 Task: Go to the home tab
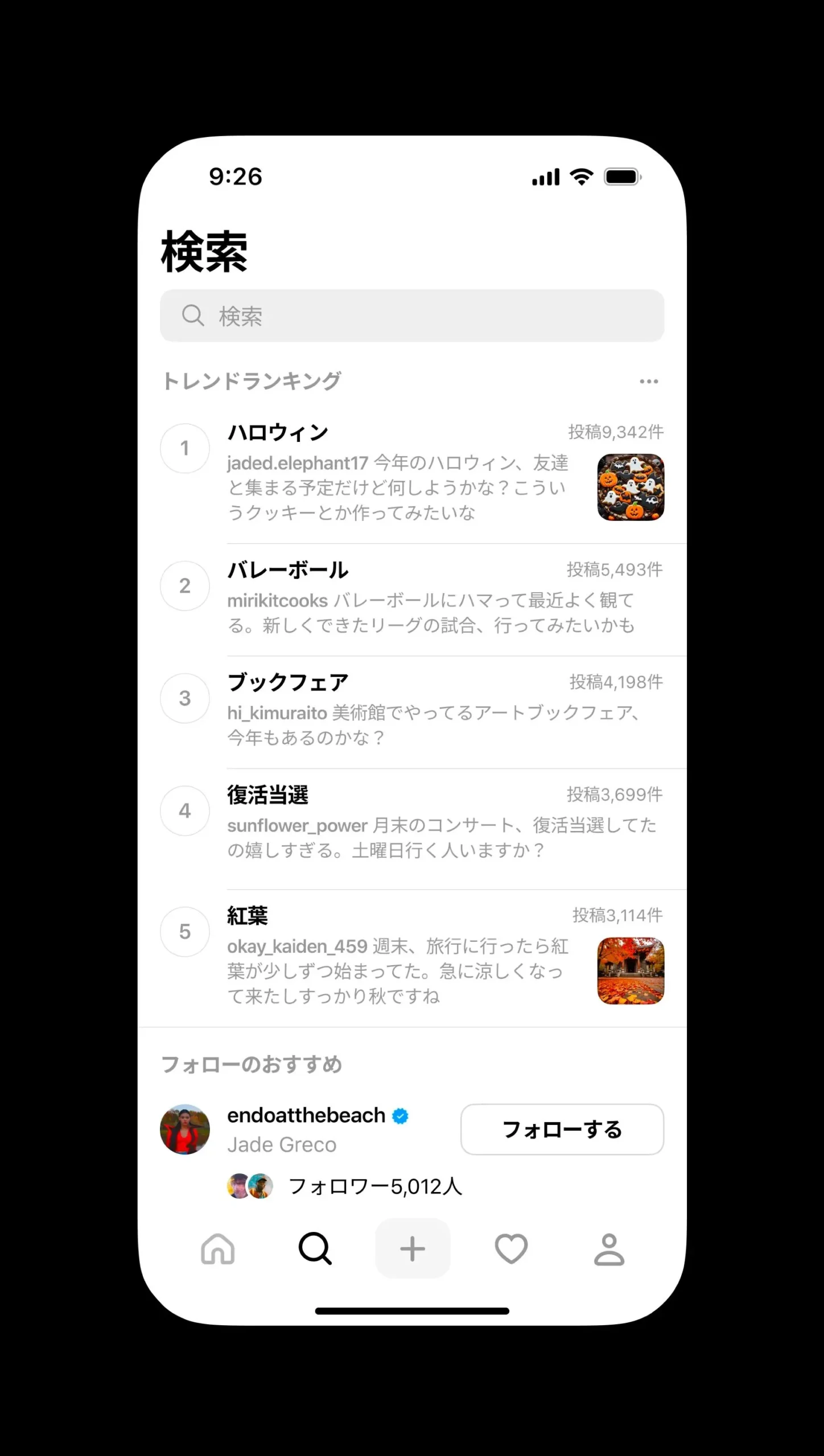218,1248
